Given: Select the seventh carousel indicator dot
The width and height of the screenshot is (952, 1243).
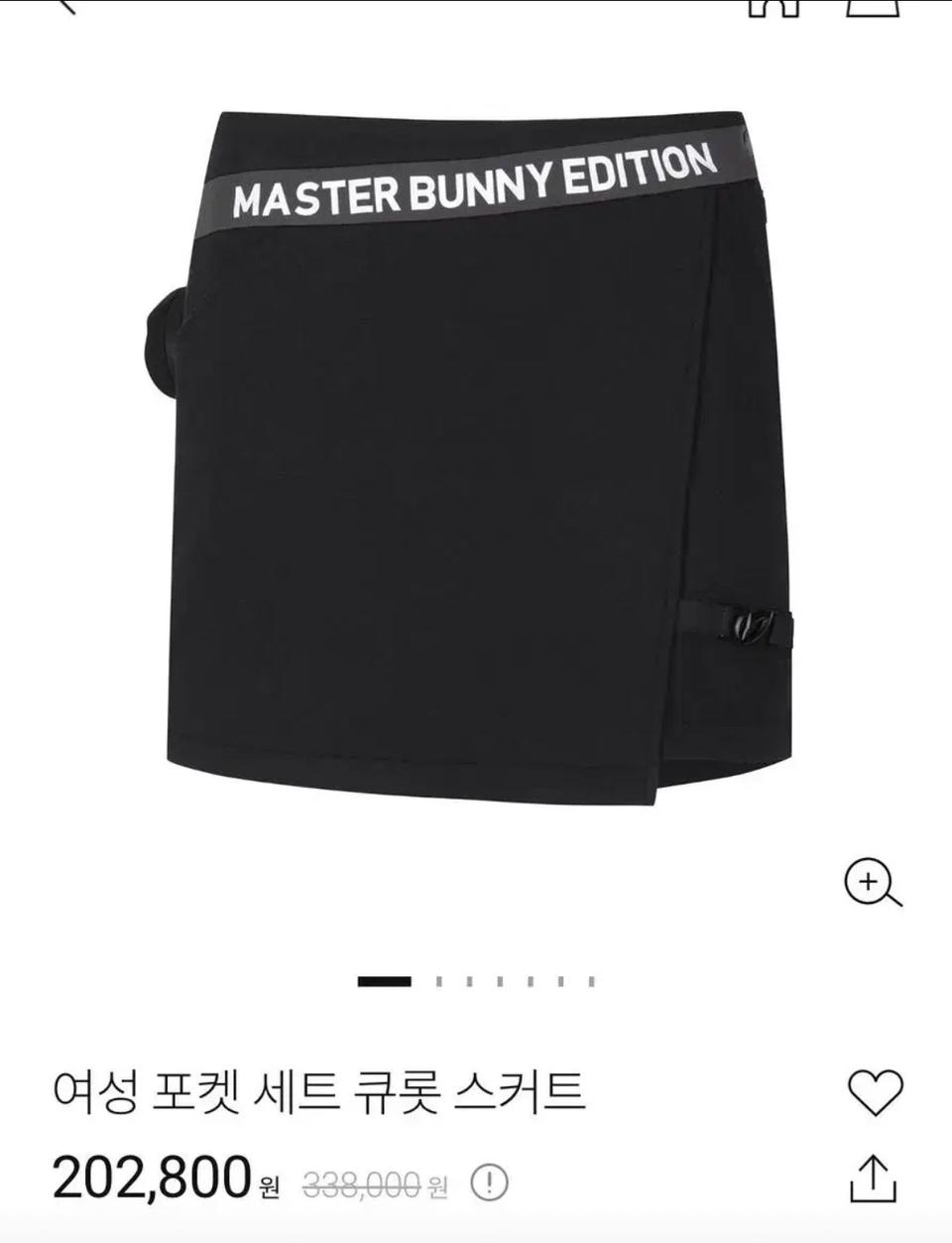Looking at the screenshot, I should 590,980.
